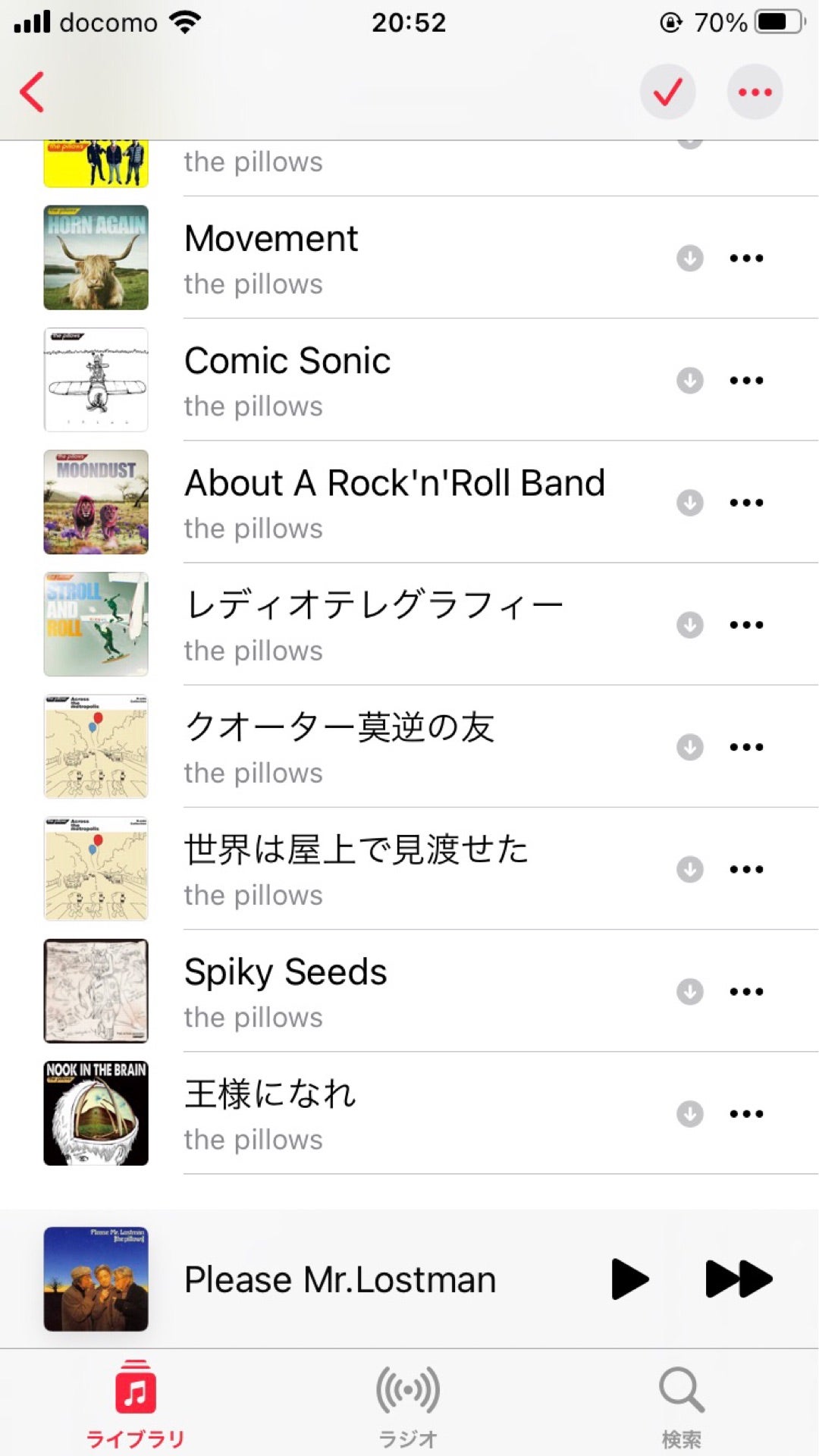Screen dimensions: 819x1456
Task: Download the song 王様になれ
Action: tap(689, 1114)
